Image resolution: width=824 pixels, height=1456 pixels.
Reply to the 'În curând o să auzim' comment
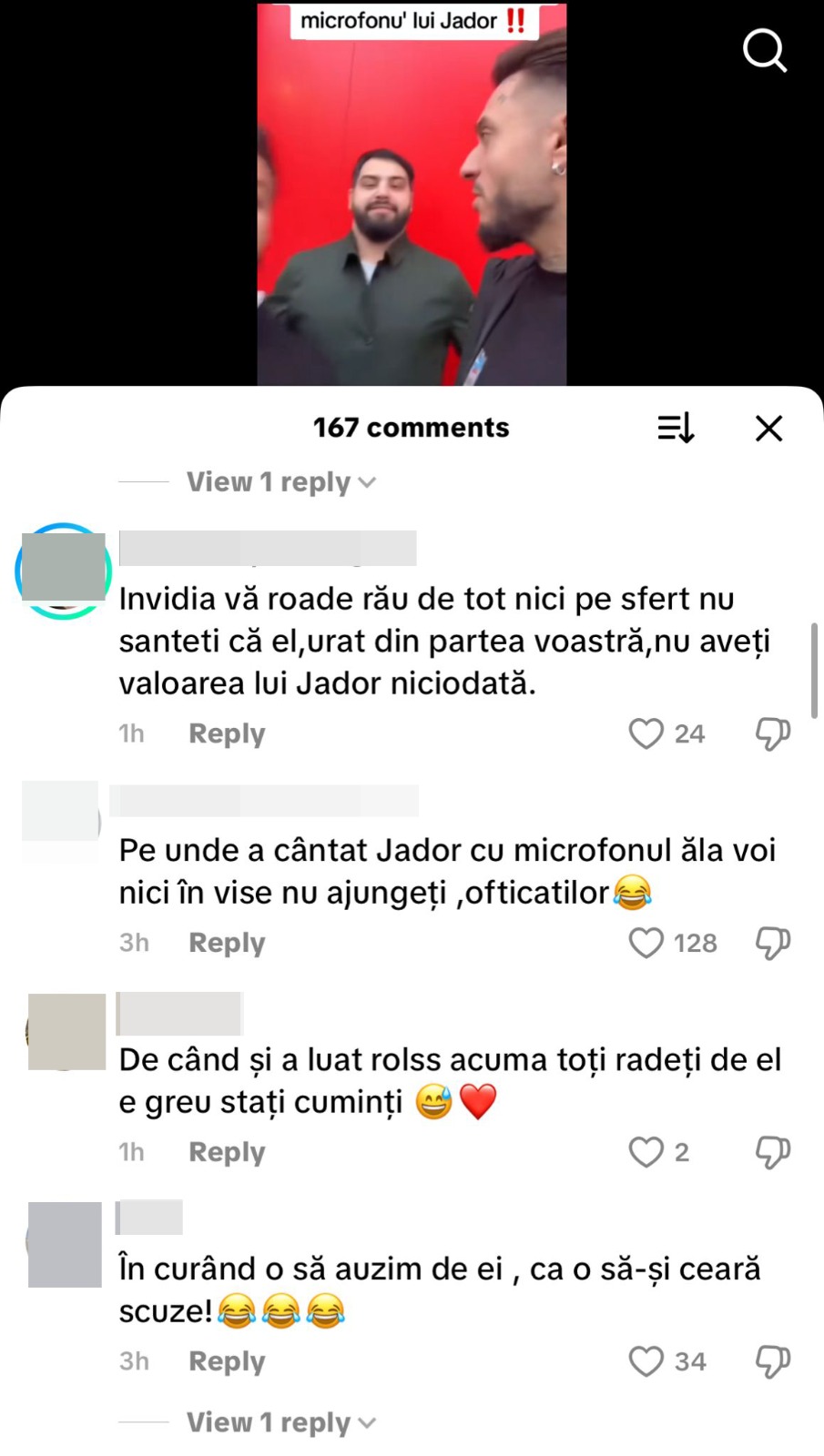tap(227, 1361)
